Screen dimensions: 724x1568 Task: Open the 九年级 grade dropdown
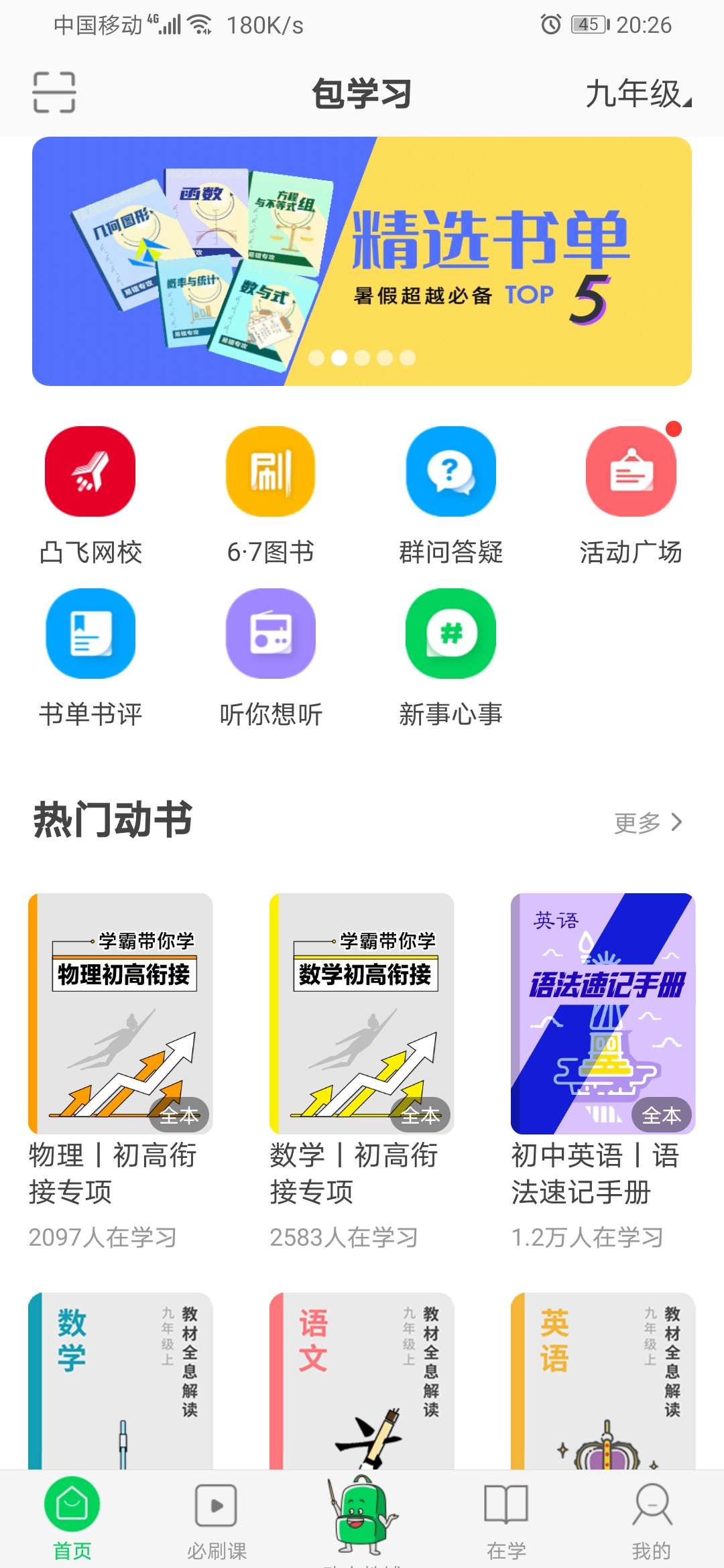(637, 94)
